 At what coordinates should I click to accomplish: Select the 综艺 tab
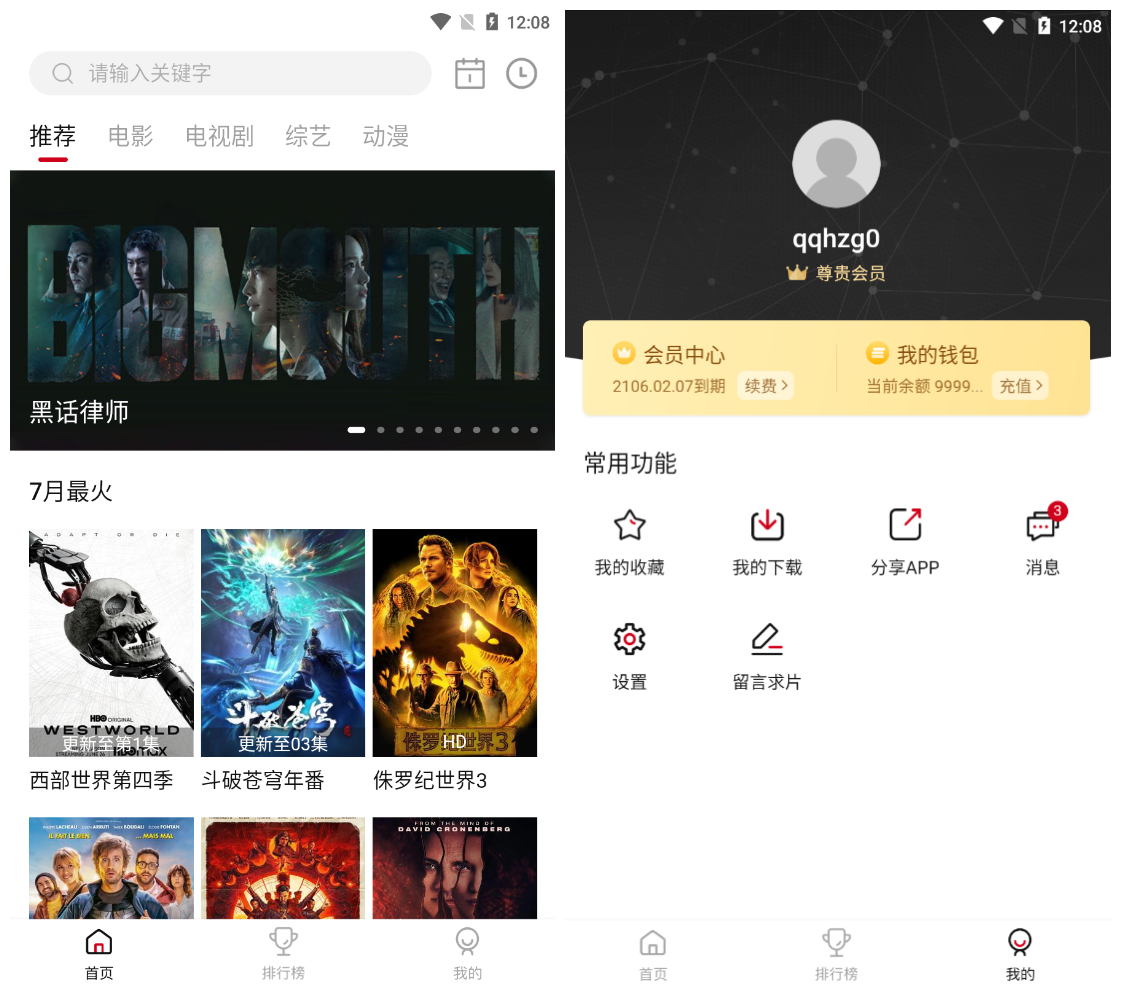coord(307,136)
